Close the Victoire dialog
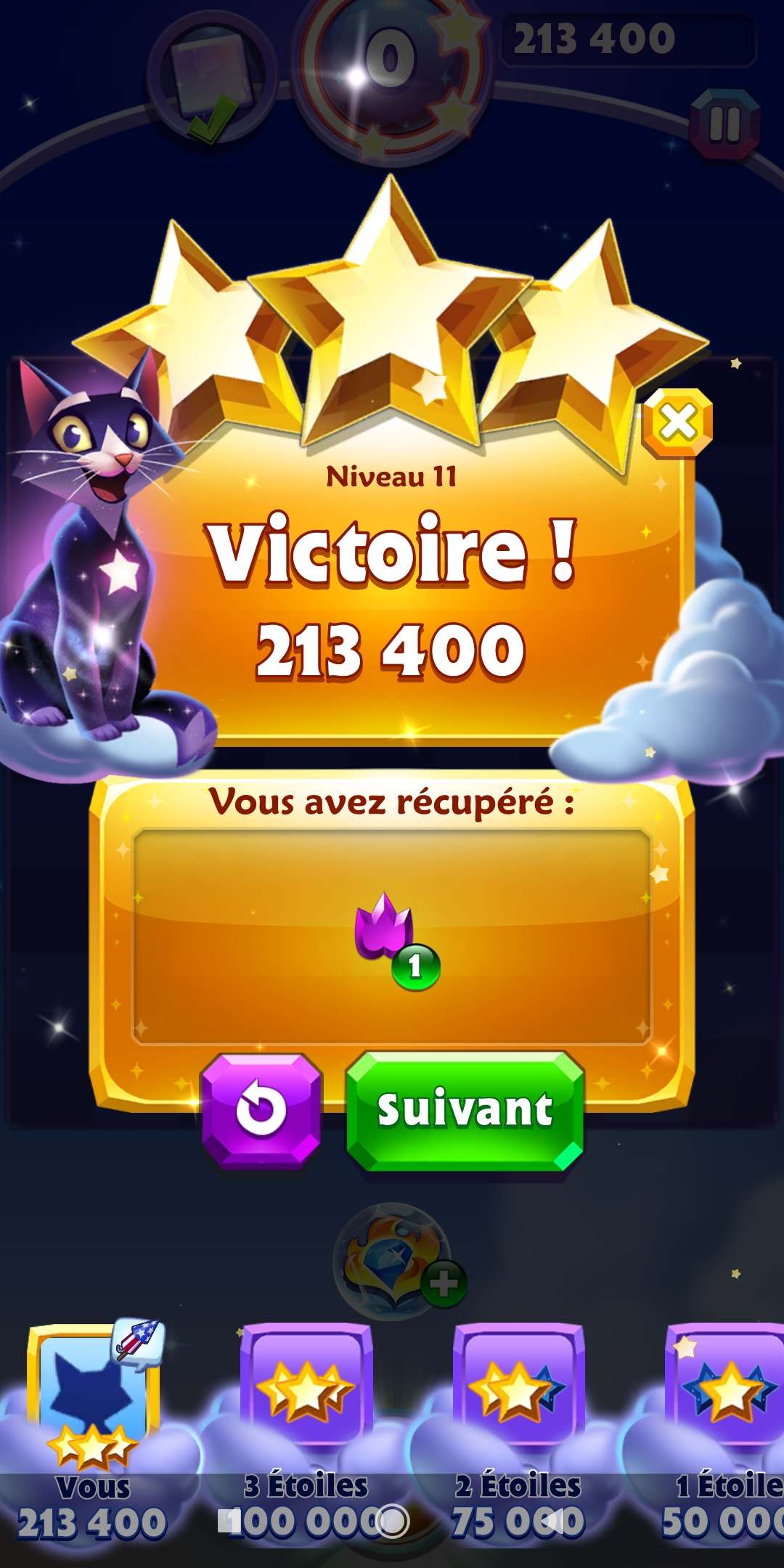 click(677, 422)
